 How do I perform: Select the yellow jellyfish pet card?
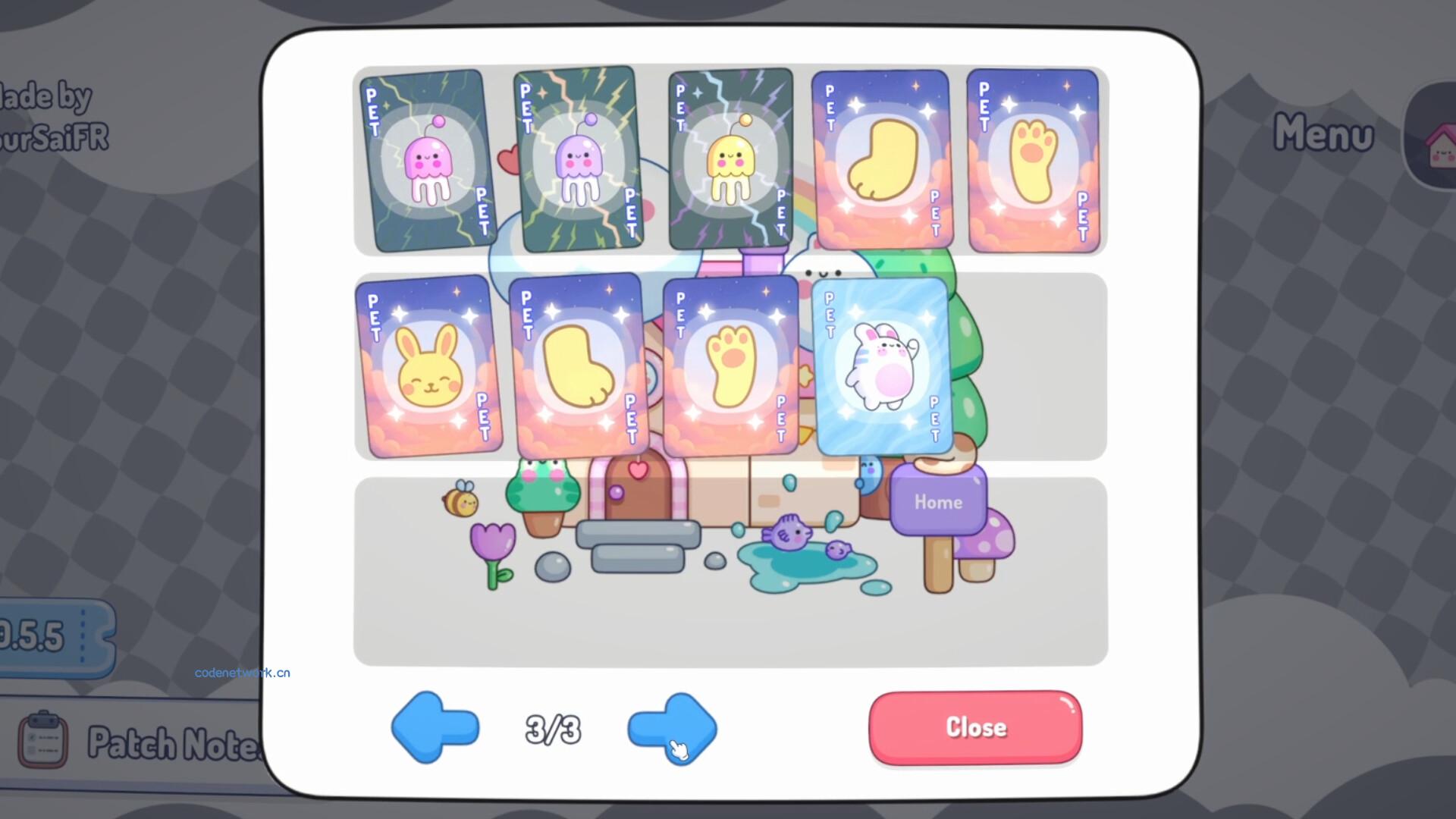(730, 159)
